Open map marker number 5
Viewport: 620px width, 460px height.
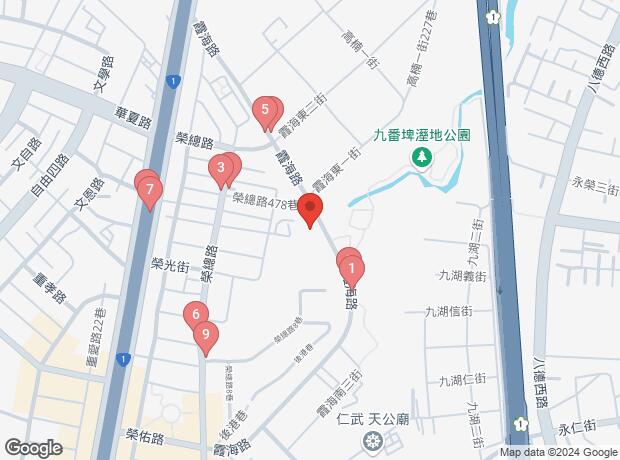click(265, 109)
